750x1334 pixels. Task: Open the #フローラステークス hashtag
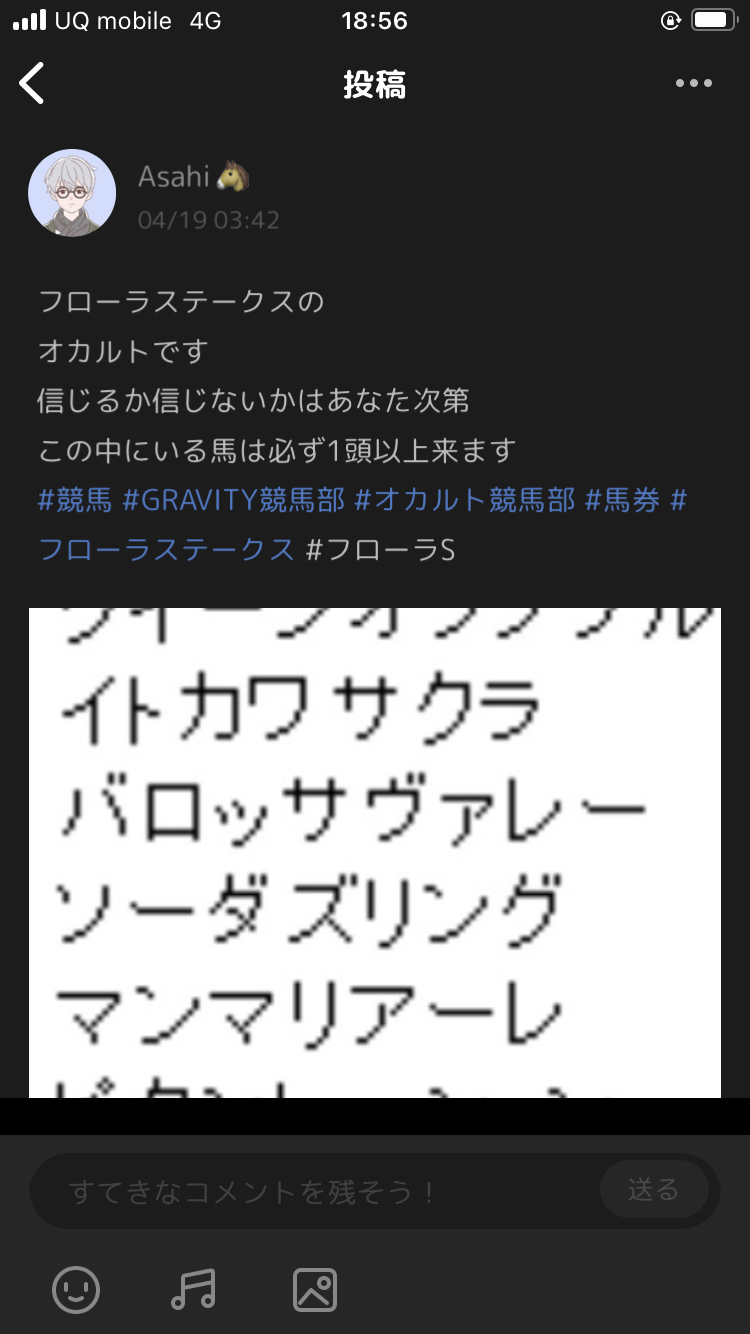167,549
